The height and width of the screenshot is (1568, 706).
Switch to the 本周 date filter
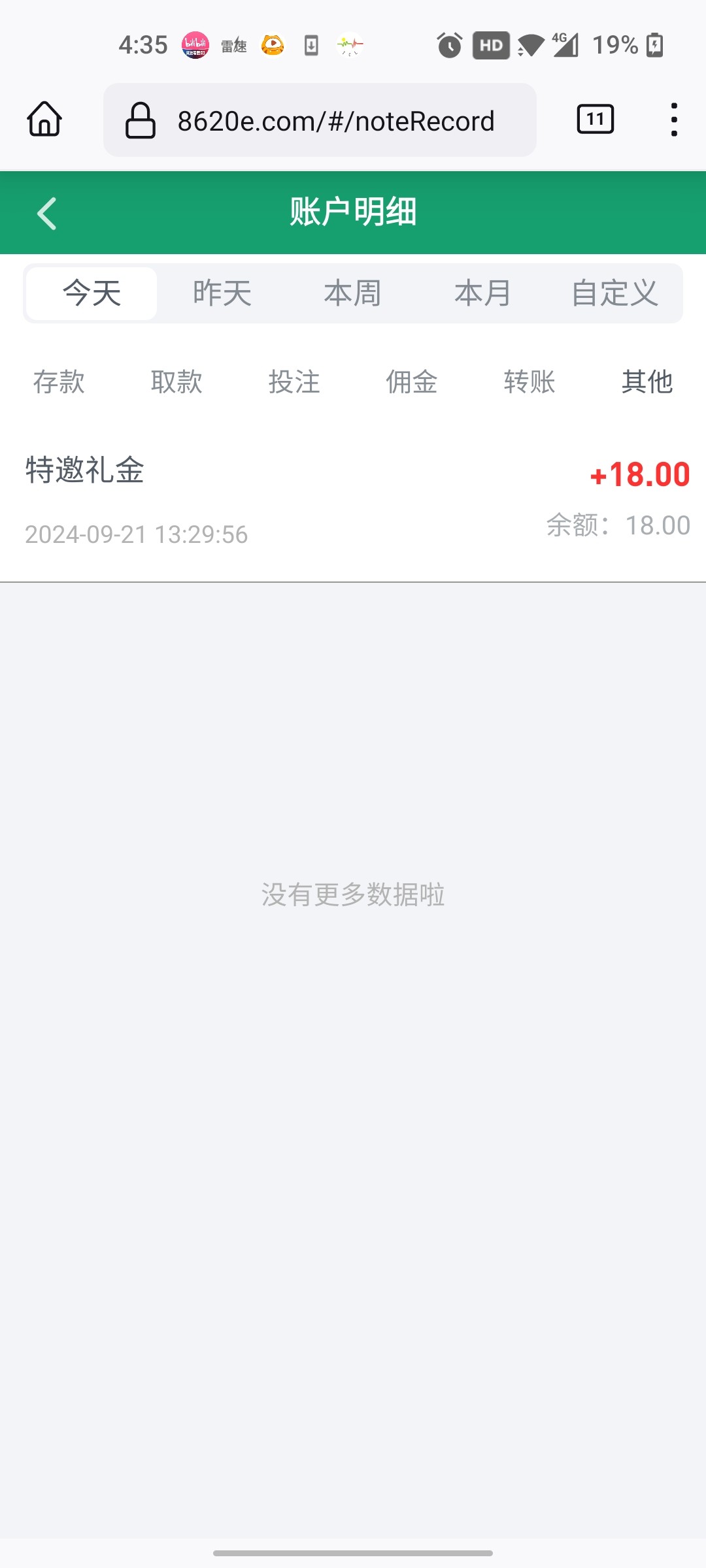(353, 293)
